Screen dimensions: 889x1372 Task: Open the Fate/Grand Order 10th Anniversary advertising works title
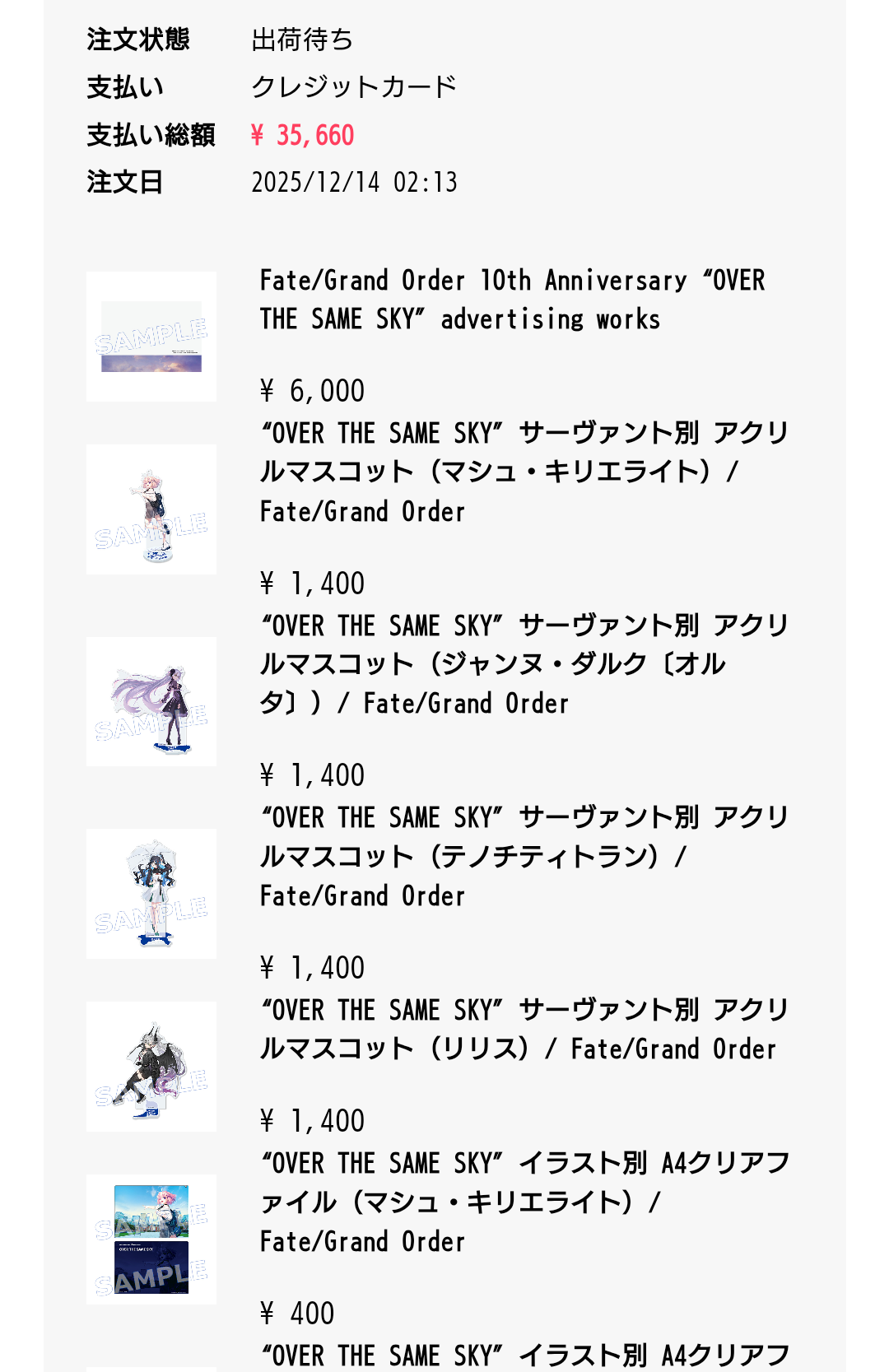click(x=512, y=300)
